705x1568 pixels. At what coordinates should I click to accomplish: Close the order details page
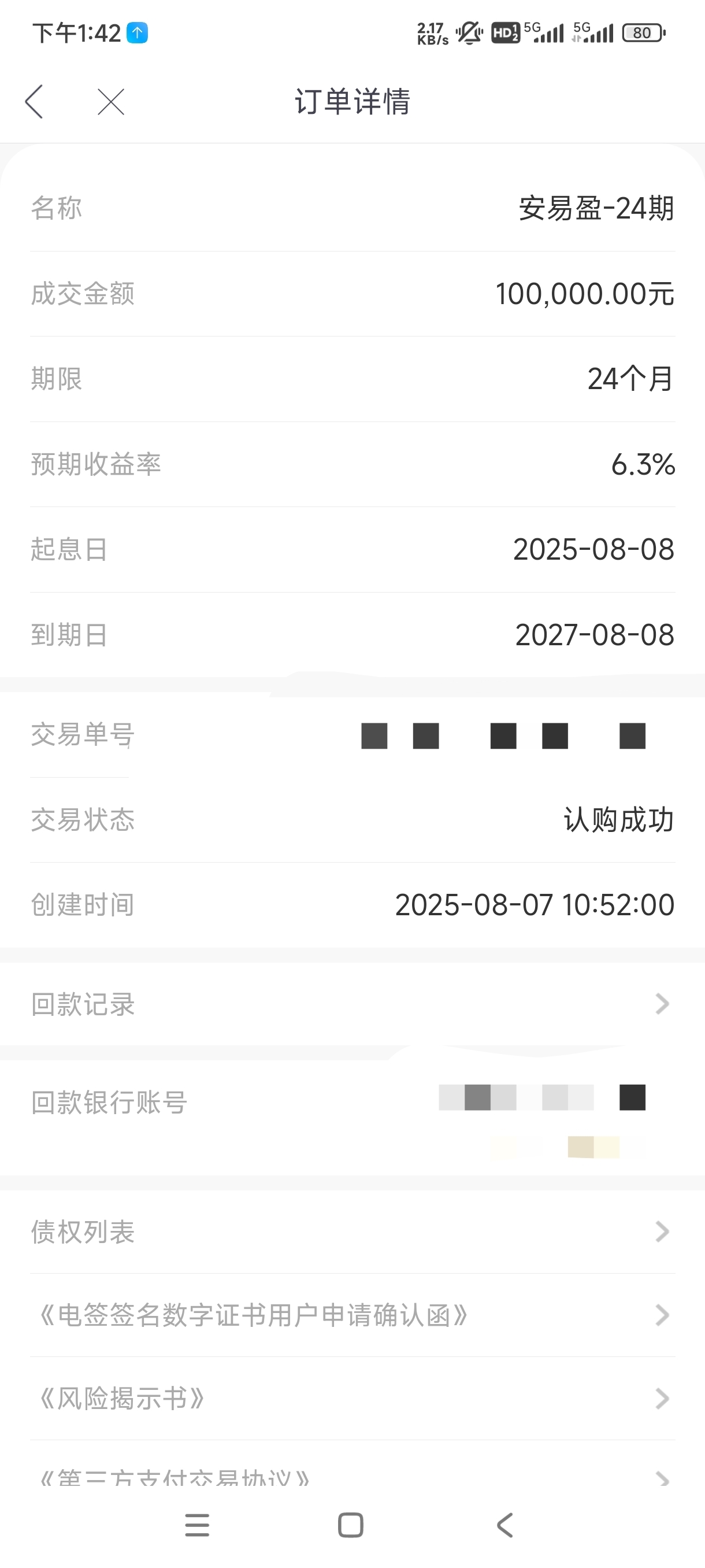pyautogui.click(x=111, y=102)
